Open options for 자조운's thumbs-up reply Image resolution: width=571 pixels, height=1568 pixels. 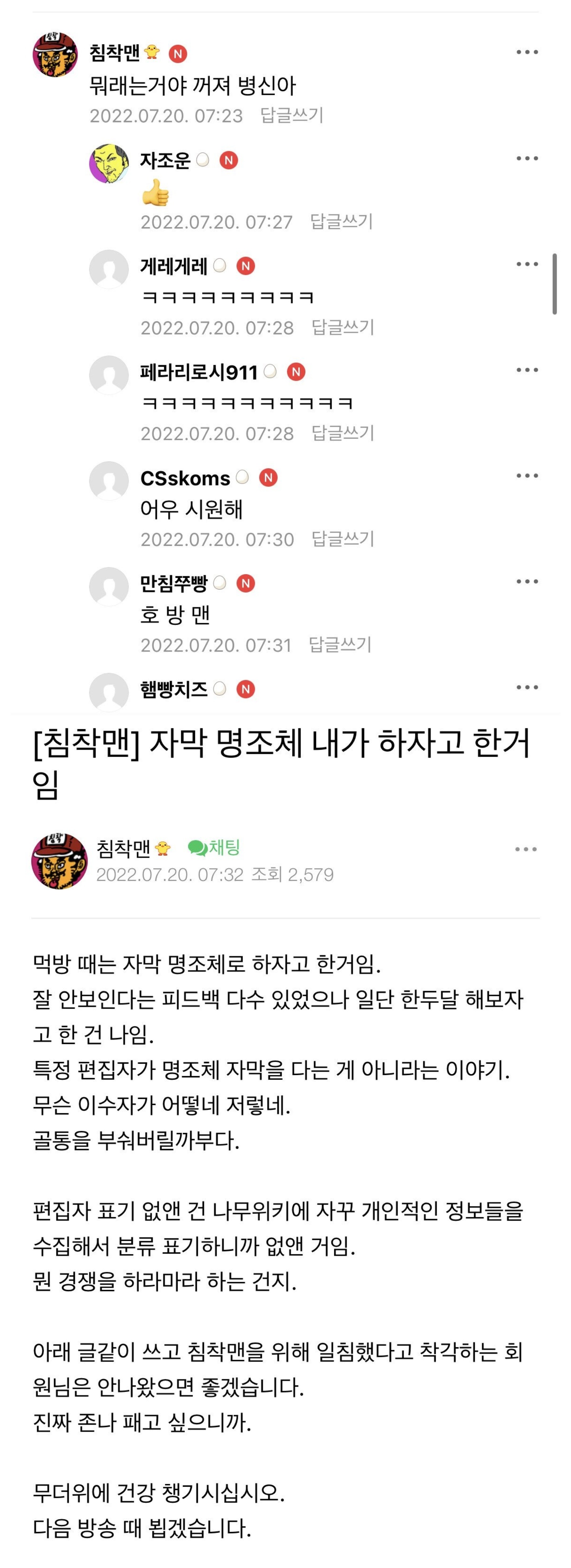pyautogui.click(x=527, y=158)
